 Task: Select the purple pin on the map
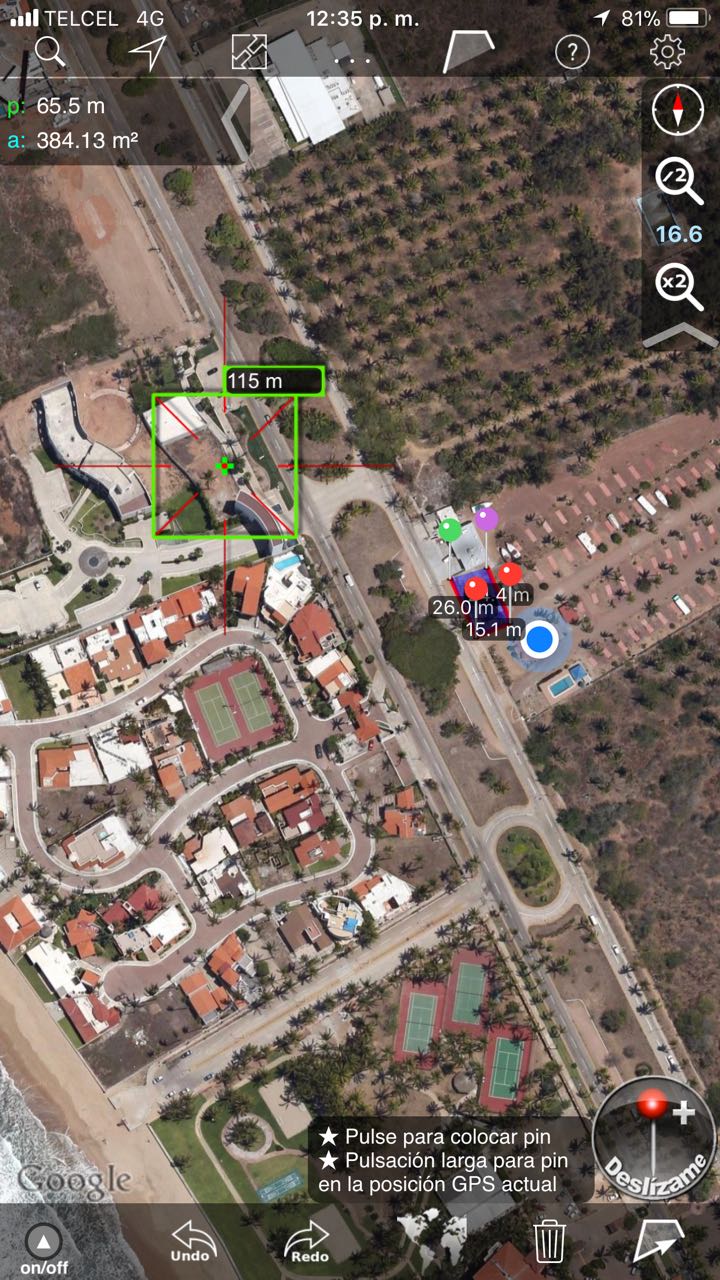[486, 519]
